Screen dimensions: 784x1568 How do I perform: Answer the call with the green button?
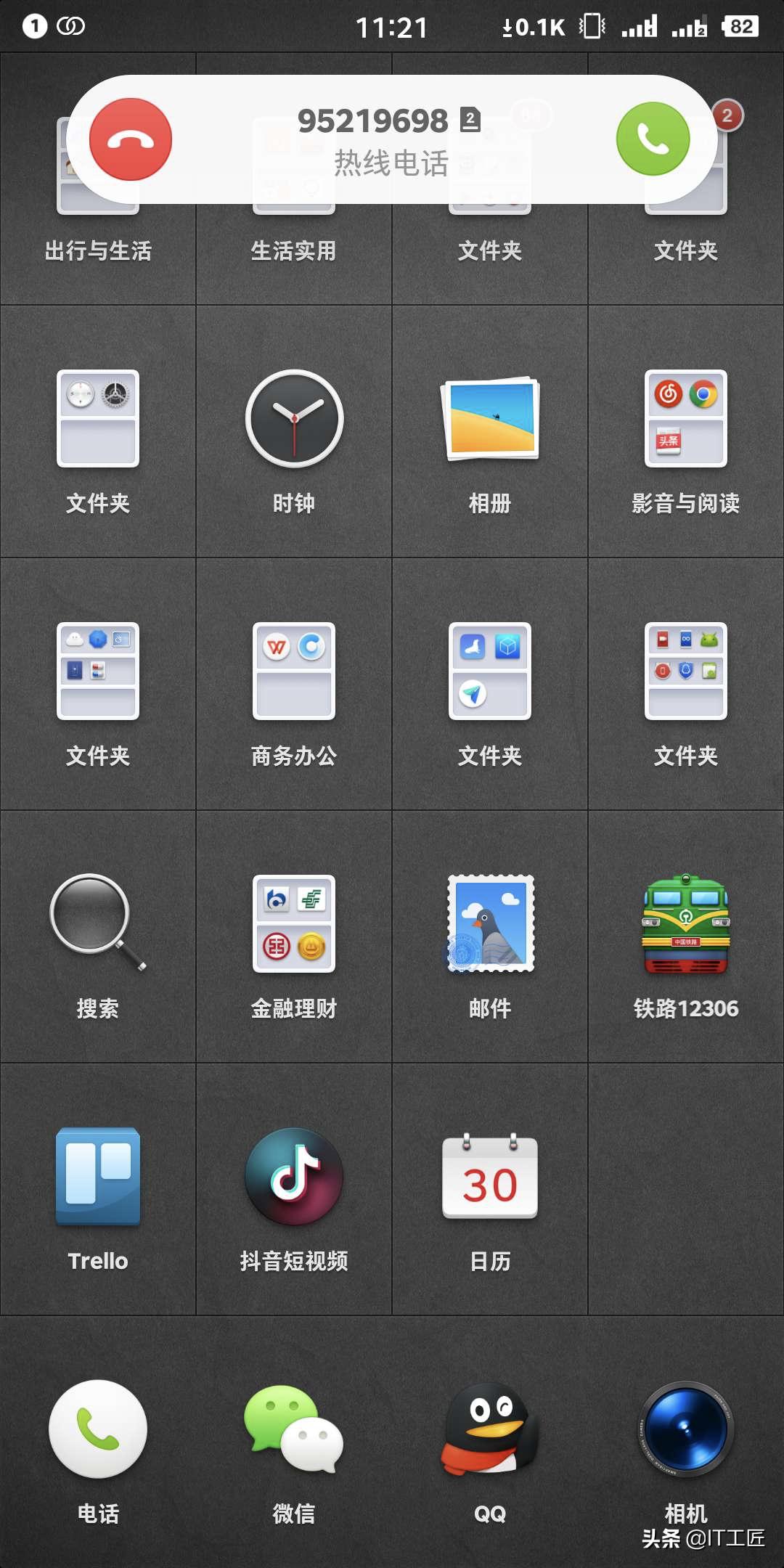[x=652, y=139]
